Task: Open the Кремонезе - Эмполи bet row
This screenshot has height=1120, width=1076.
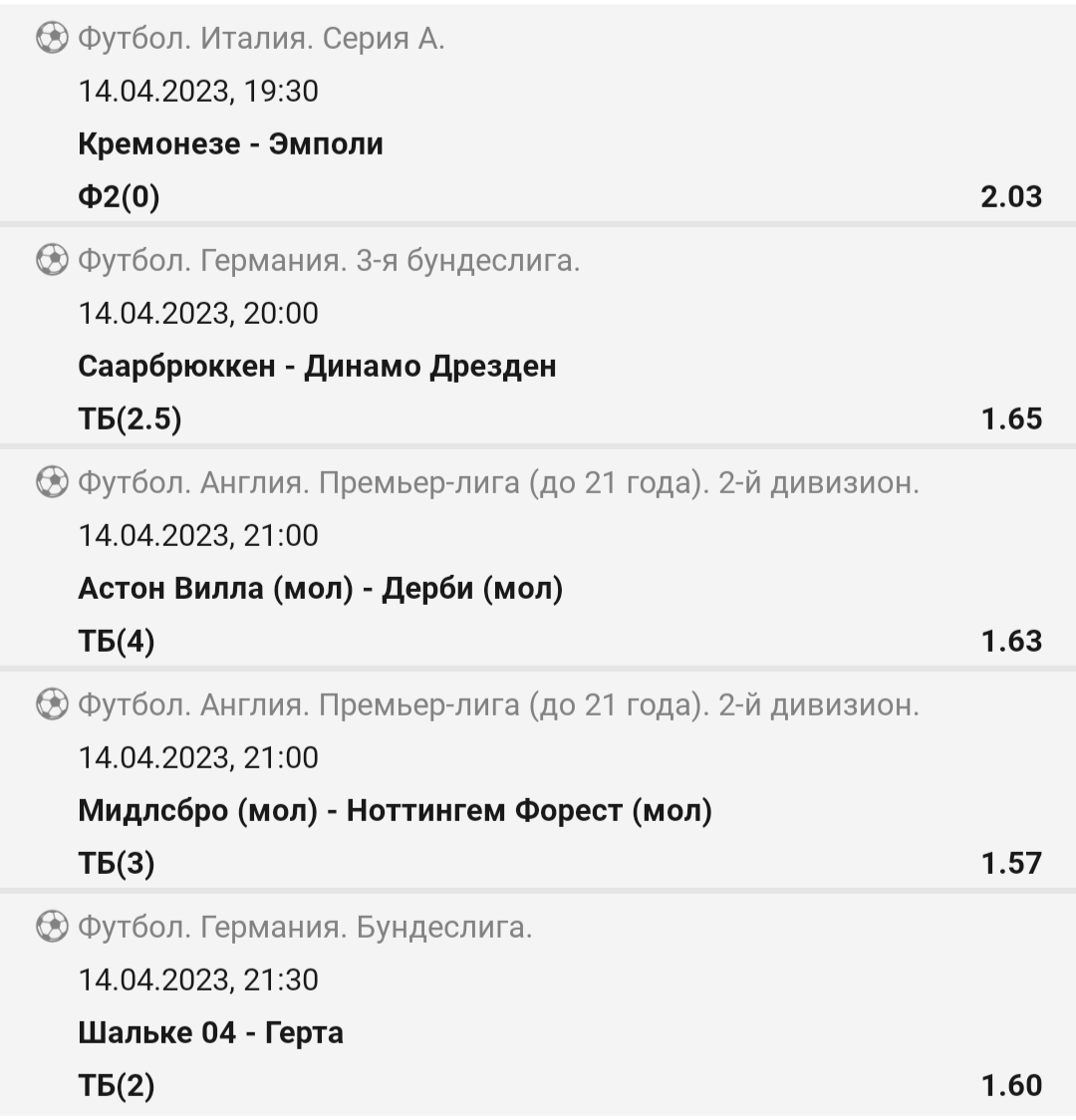Action: 231,143
